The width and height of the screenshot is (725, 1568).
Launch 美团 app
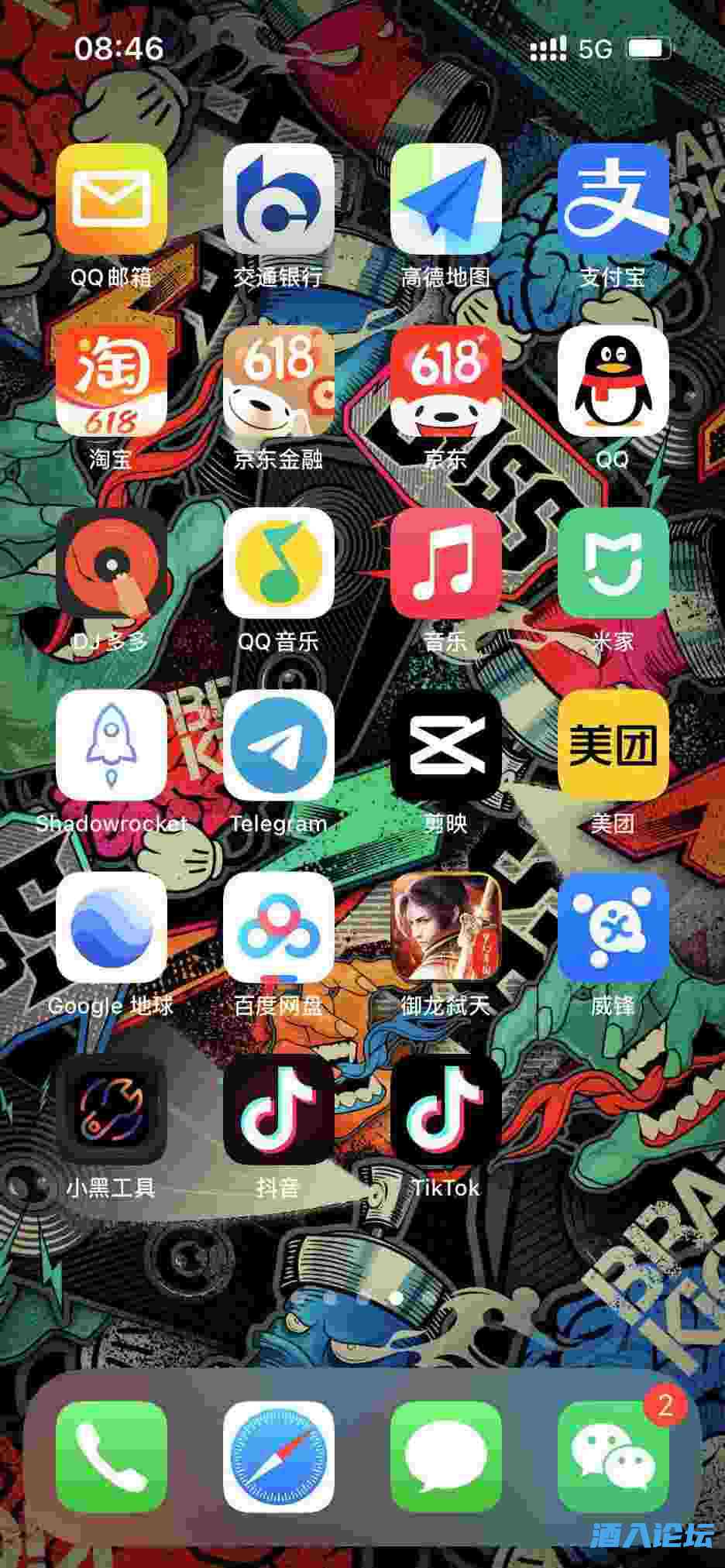(x=613, y=745)
